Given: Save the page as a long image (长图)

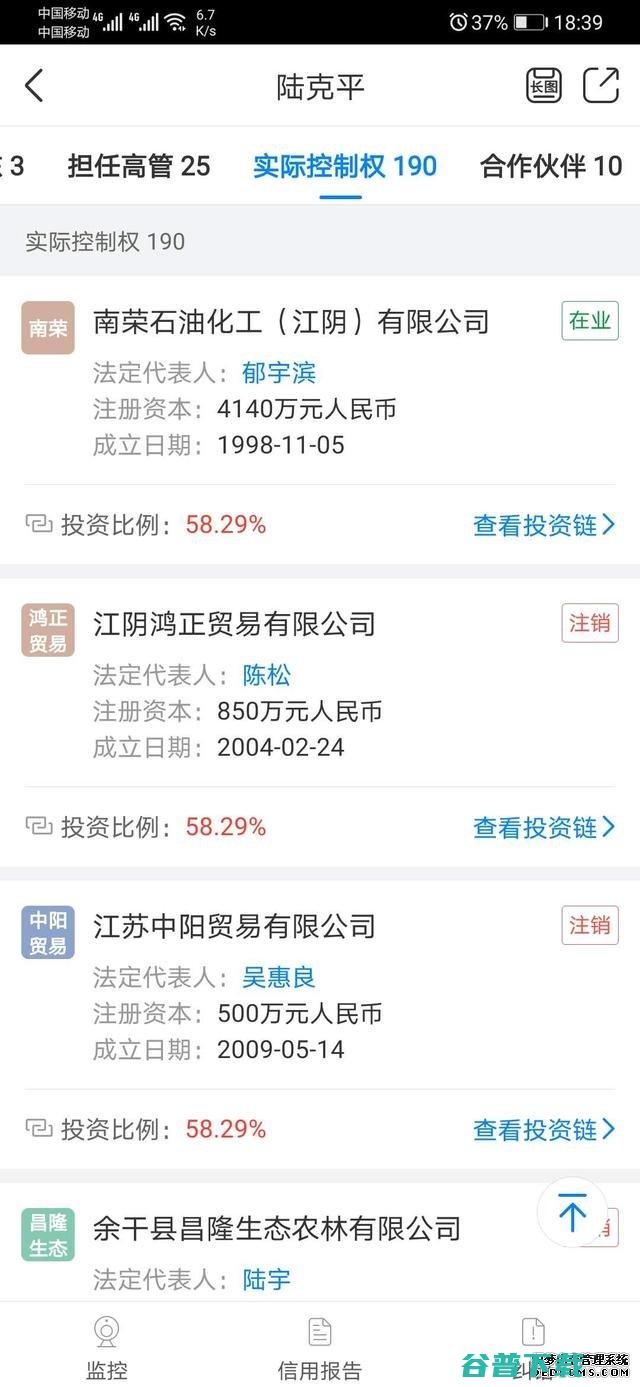Looking at the screenshot, I should 544,86.
